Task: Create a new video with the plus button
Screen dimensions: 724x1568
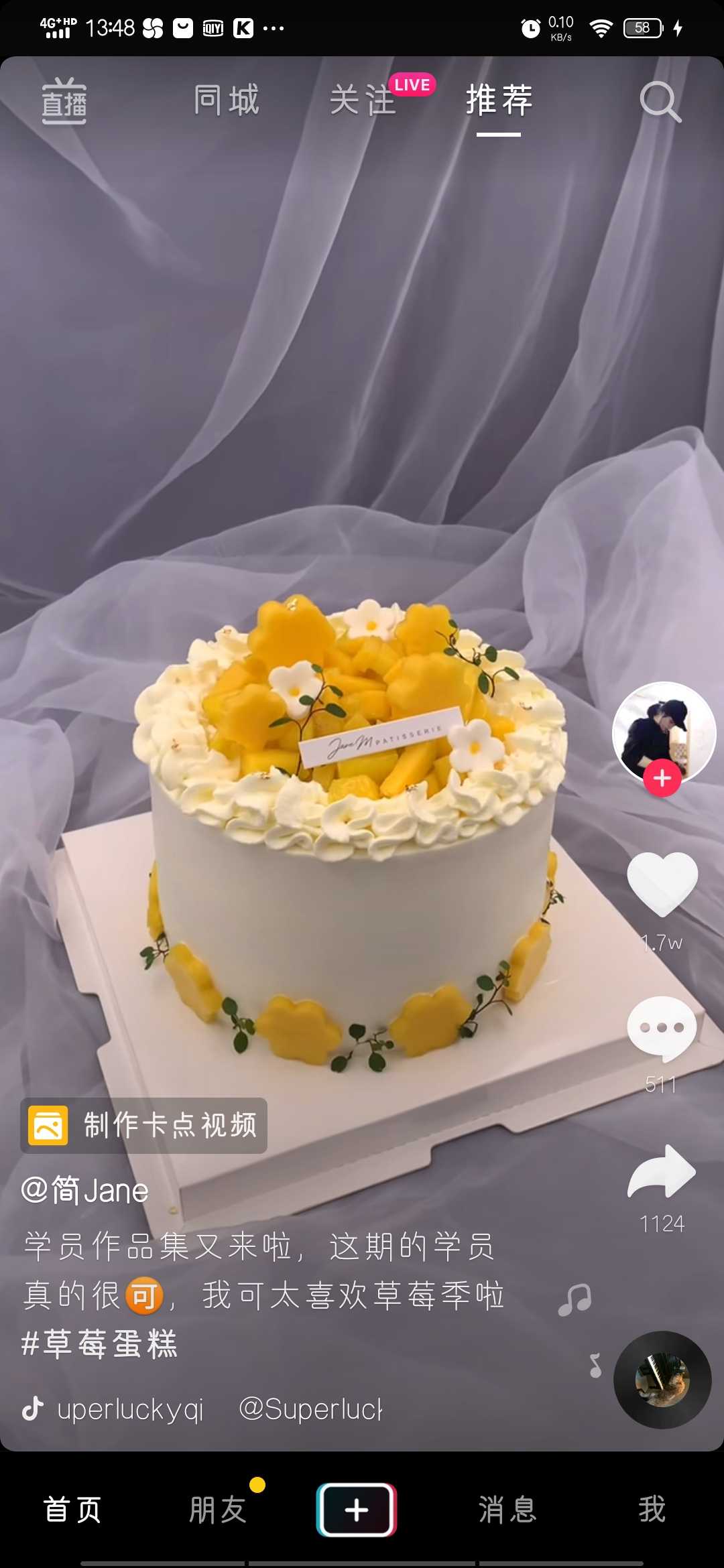Action: point(357,1510)
